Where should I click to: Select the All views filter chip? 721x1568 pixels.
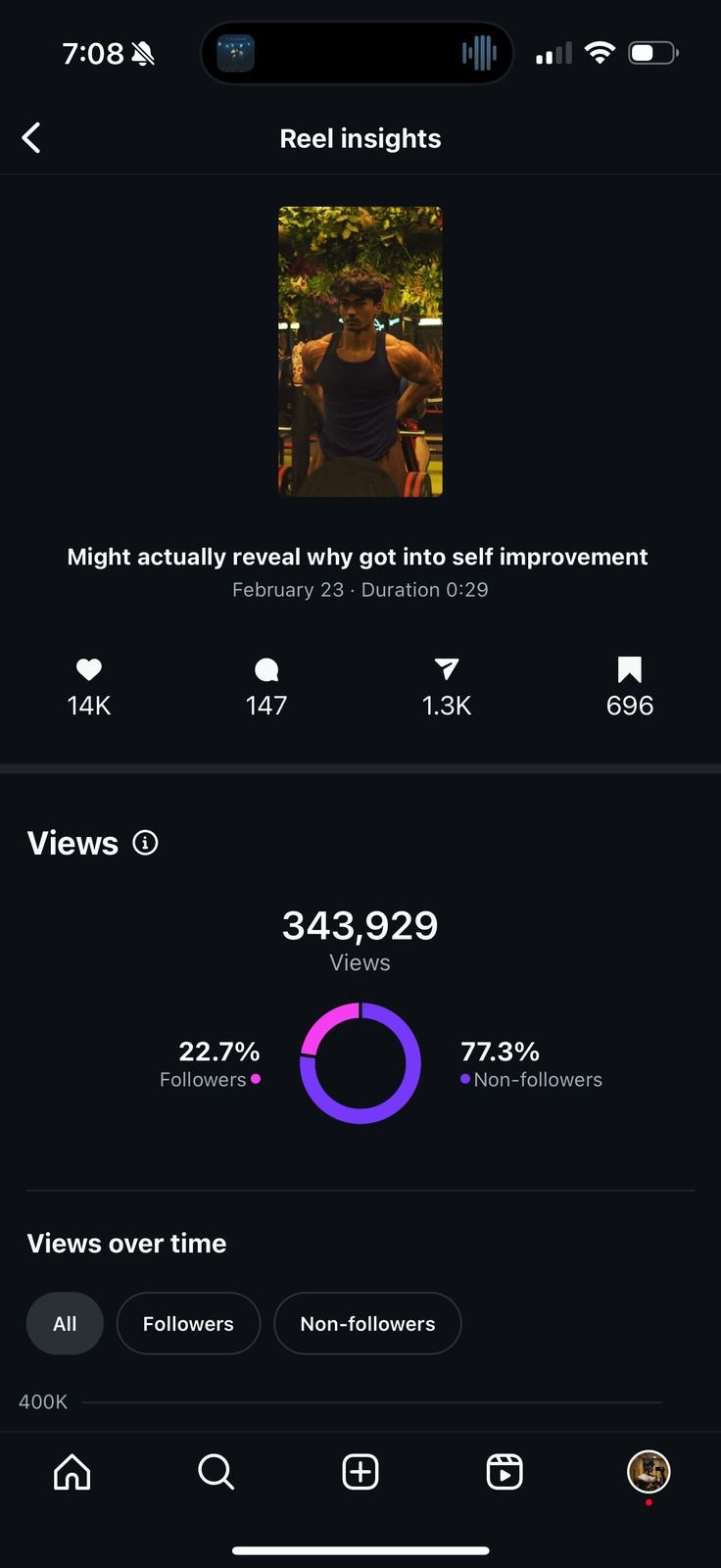coord(65,1323)
